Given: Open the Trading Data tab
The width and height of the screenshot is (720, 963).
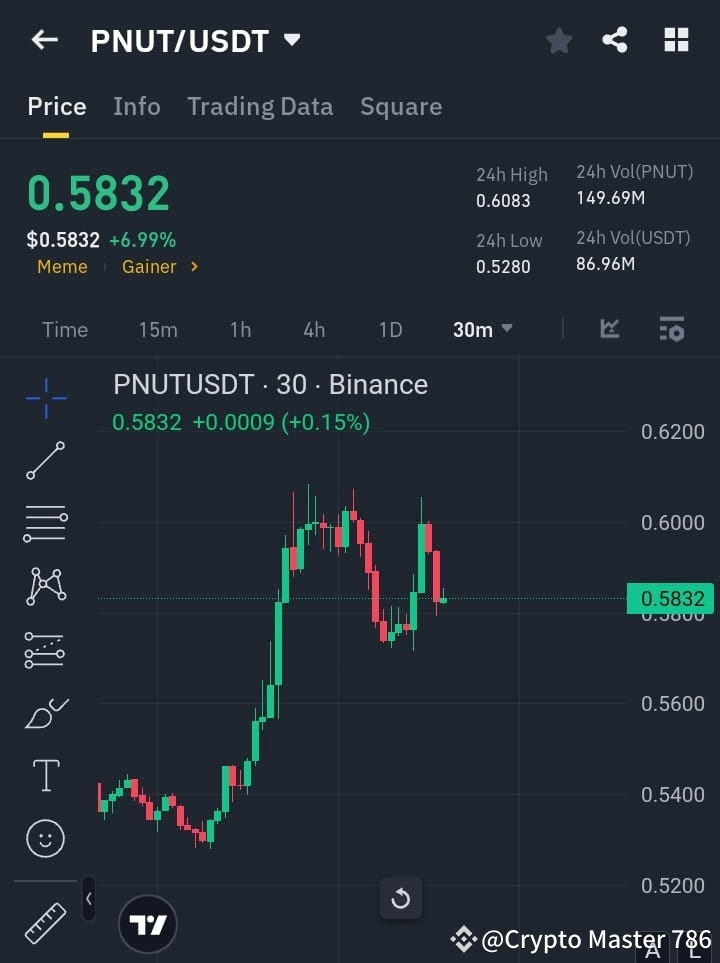Looking at the screenshot, I should click(260, 106).
